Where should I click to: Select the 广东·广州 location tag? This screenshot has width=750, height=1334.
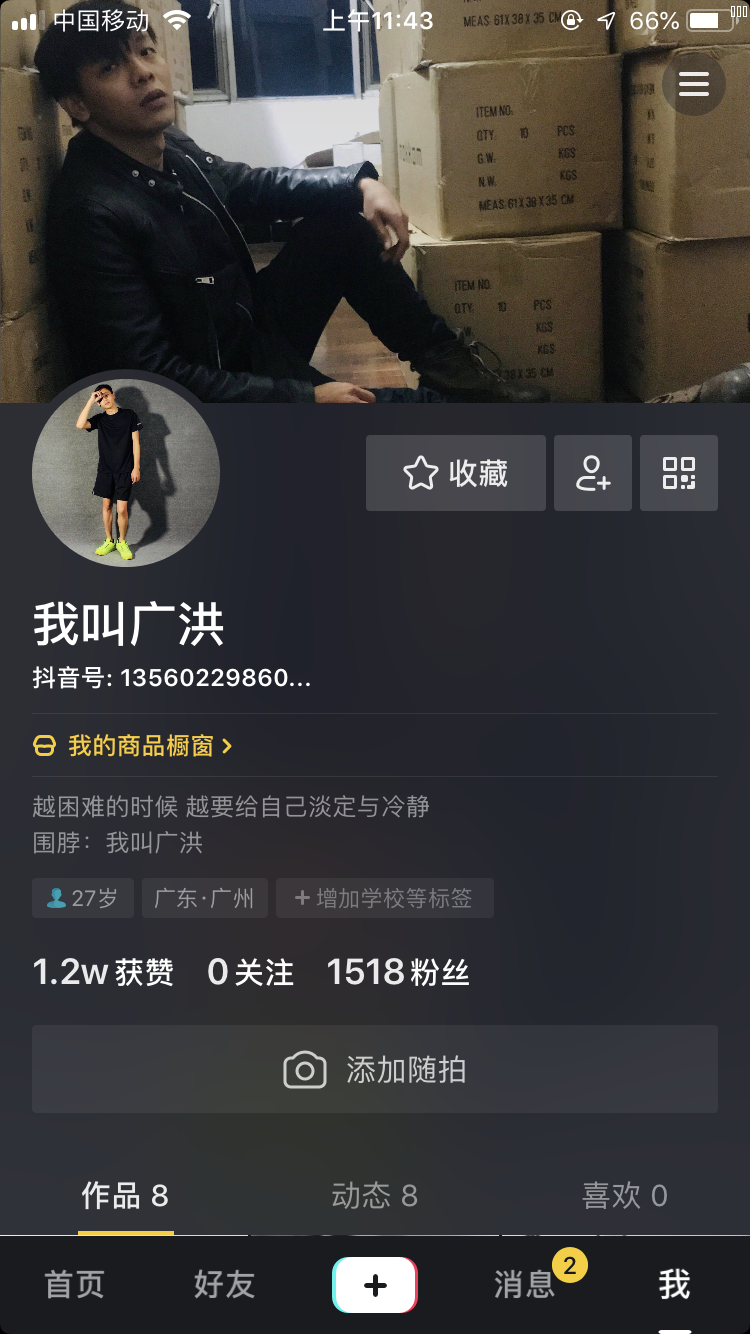pyautogui.click(x=204, y=898)
